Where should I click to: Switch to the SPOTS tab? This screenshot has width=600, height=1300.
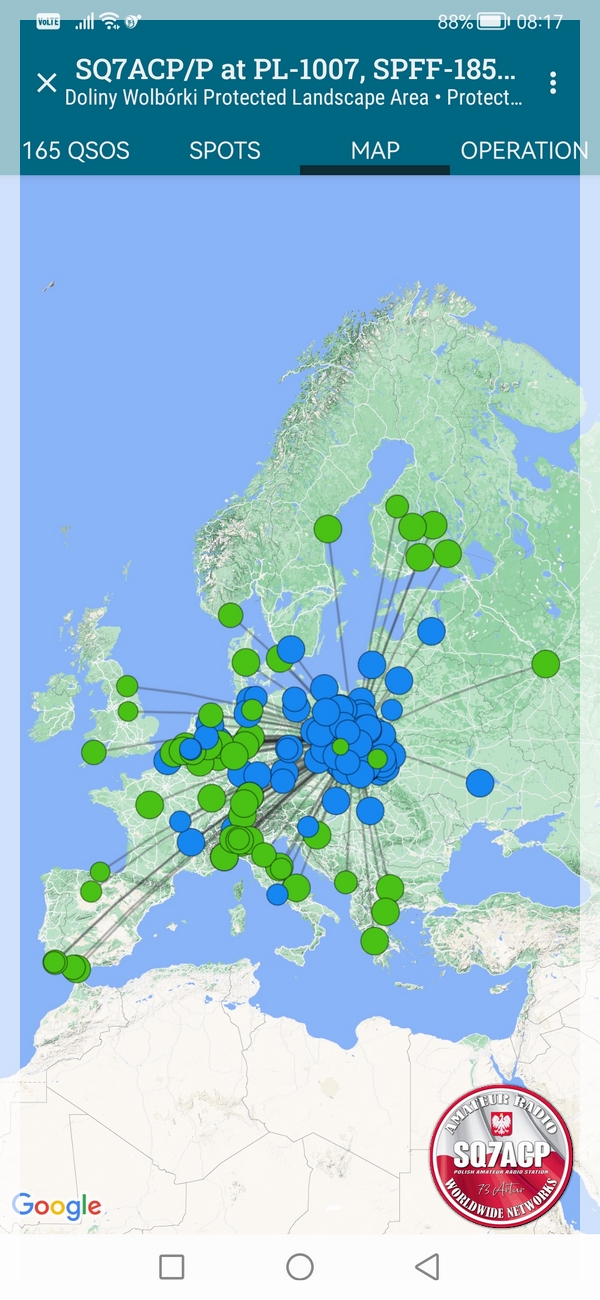tap(225, 151)
